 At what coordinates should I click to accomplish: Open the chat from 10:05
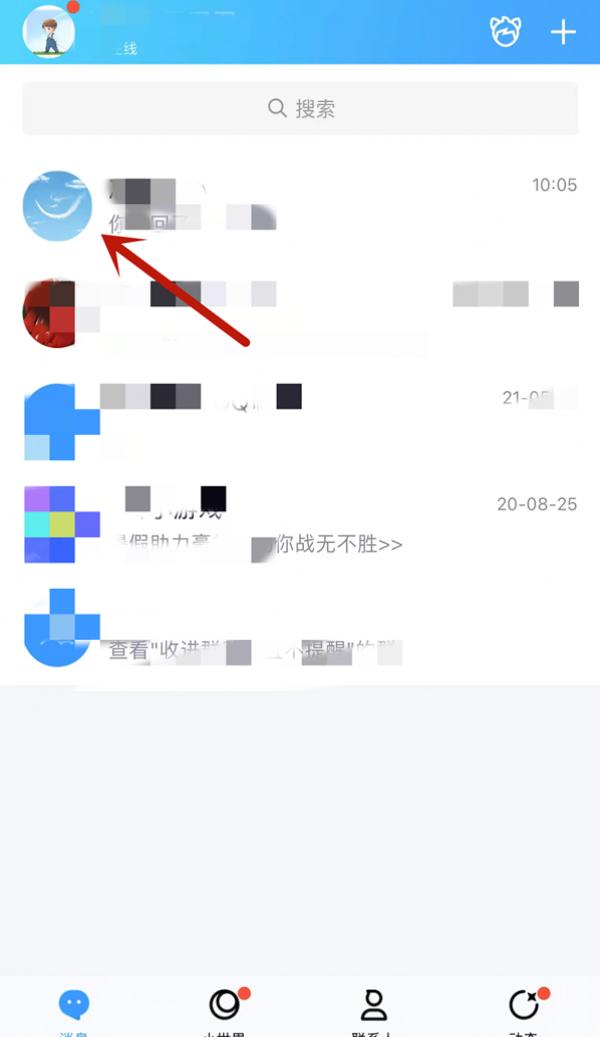(300, 205)
